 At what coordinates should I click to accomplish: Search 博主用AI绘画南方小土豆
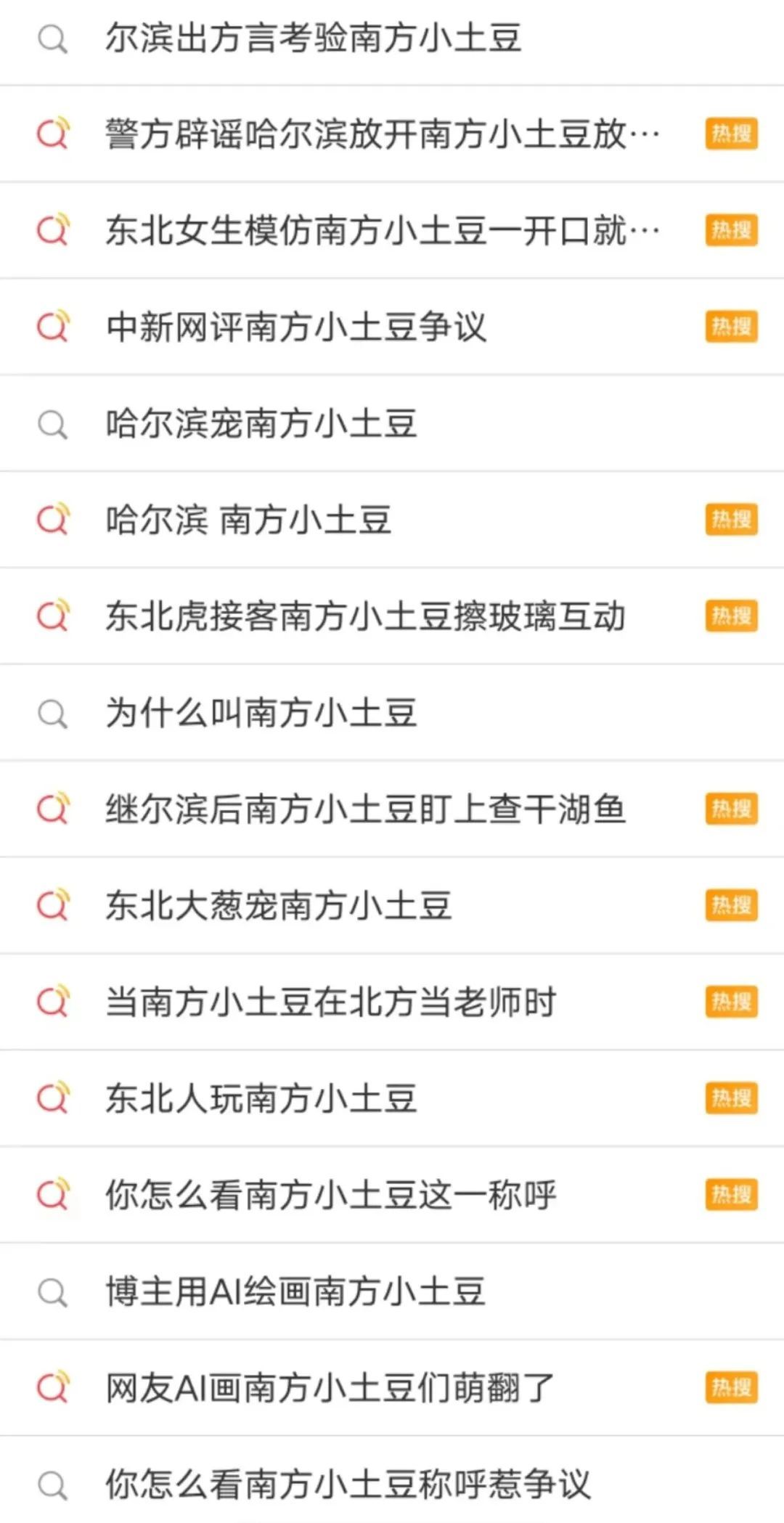click(x=295, y=1291)
